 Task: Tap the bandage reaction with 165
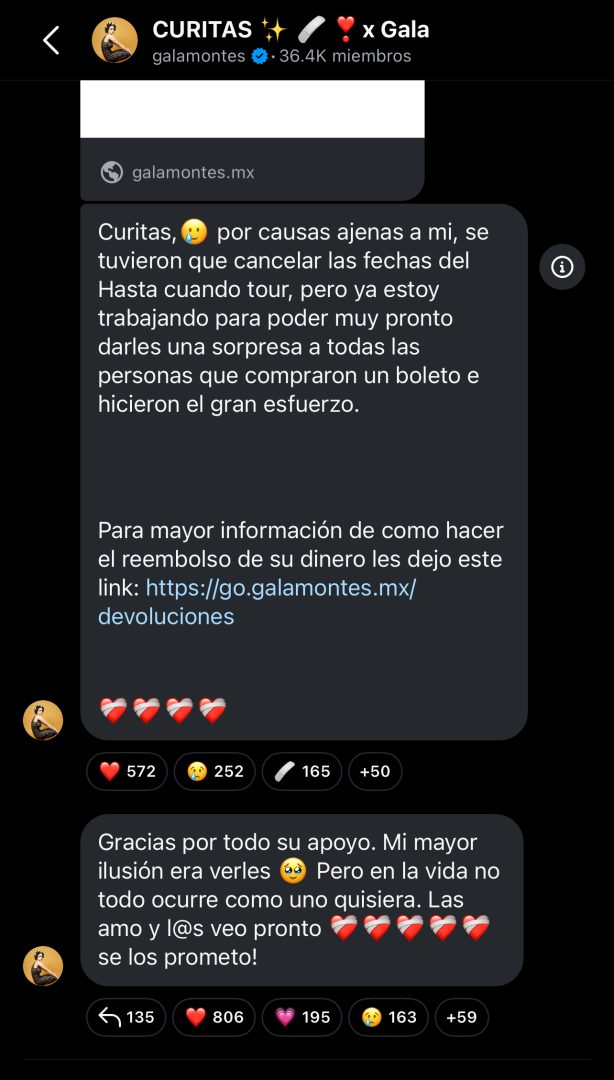point(302,772)
